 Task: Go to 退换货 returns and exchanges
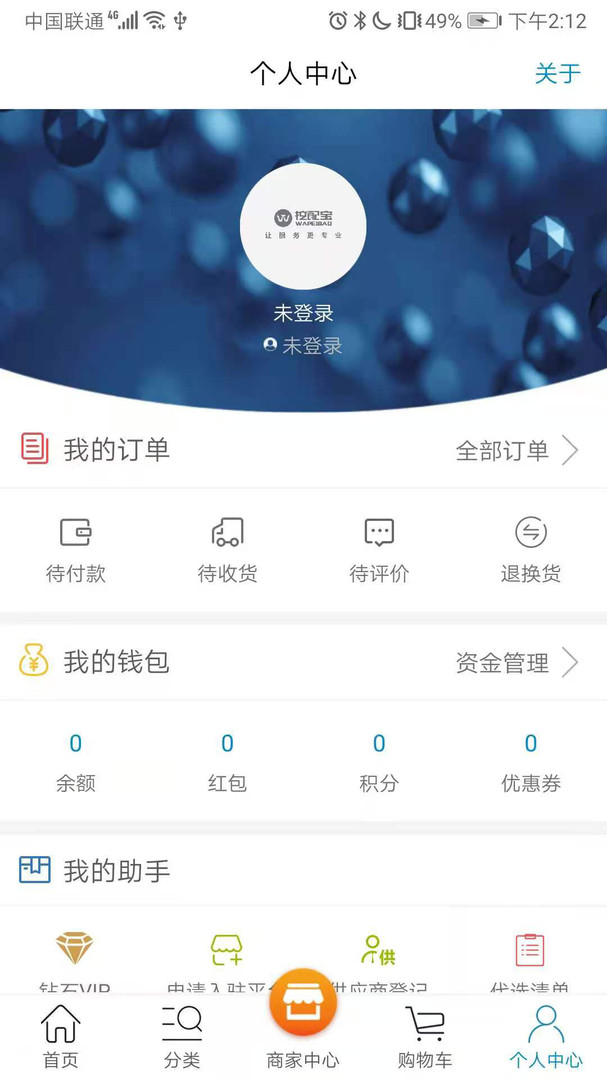530,549
